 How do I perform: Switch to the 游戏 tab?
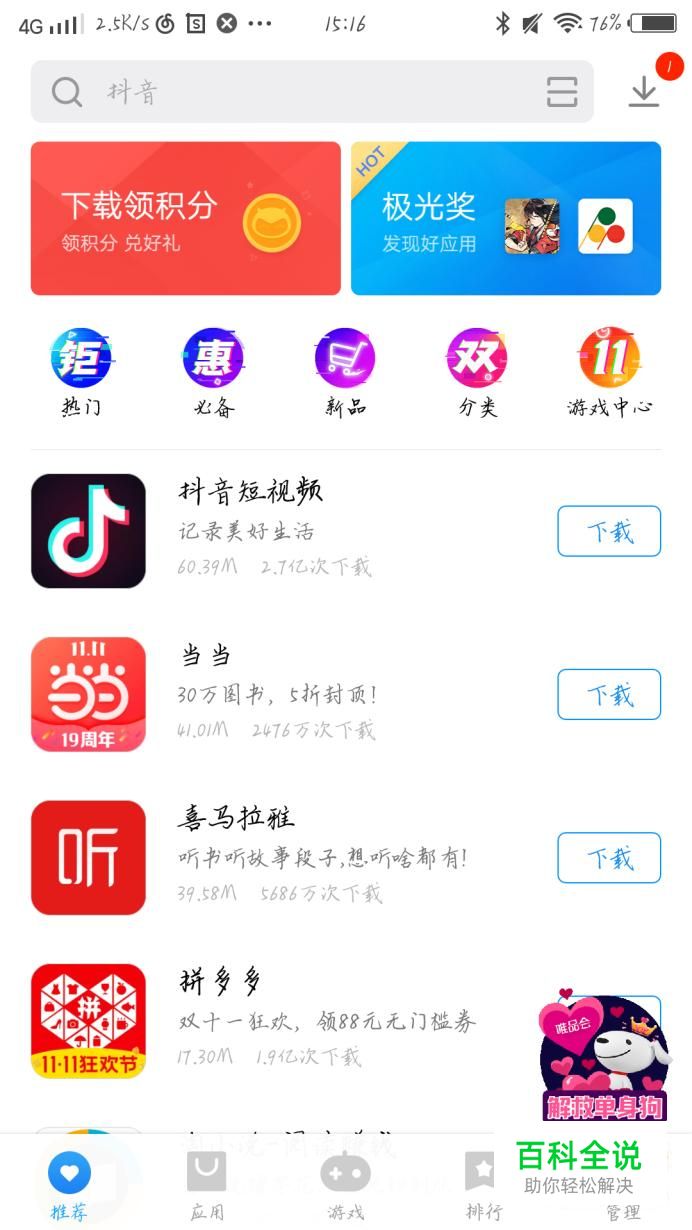[345, 1185]
